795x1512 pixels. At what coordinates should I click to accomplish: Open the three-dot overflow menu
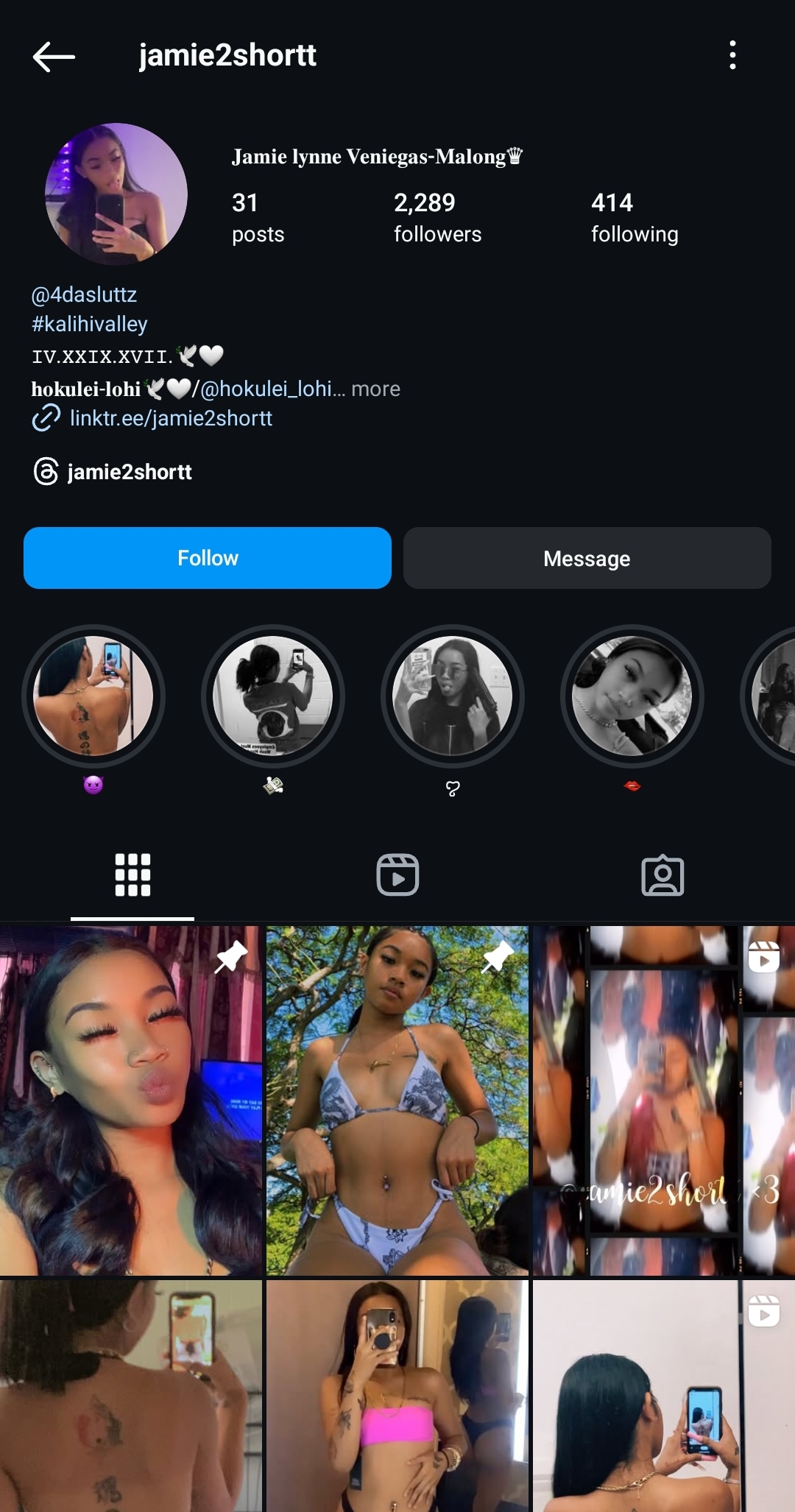pyautogui.click(x=732, y=55)
